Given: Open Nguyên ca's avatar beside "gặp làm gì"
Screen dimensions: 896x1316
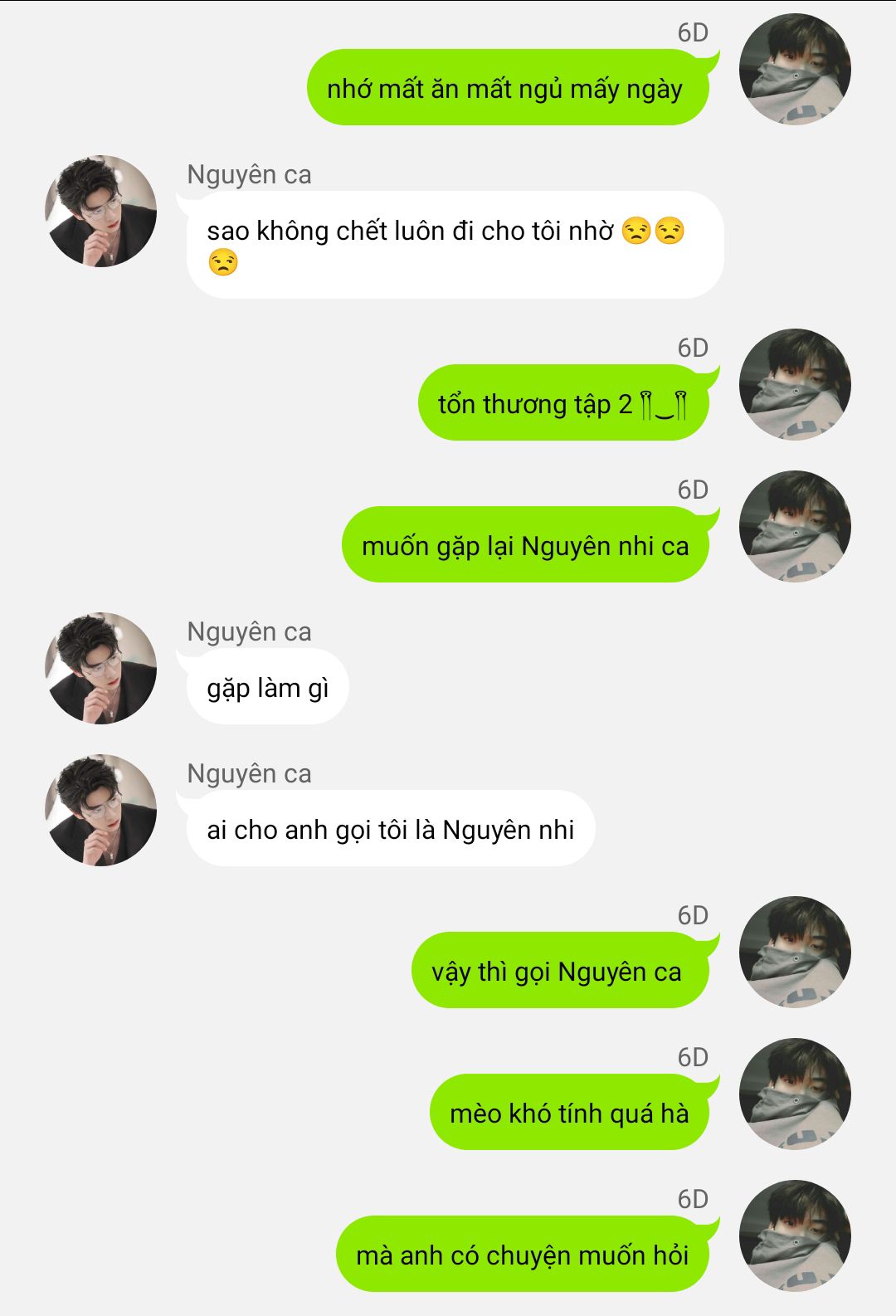Looking at the screenshot, I should [100, 669].
